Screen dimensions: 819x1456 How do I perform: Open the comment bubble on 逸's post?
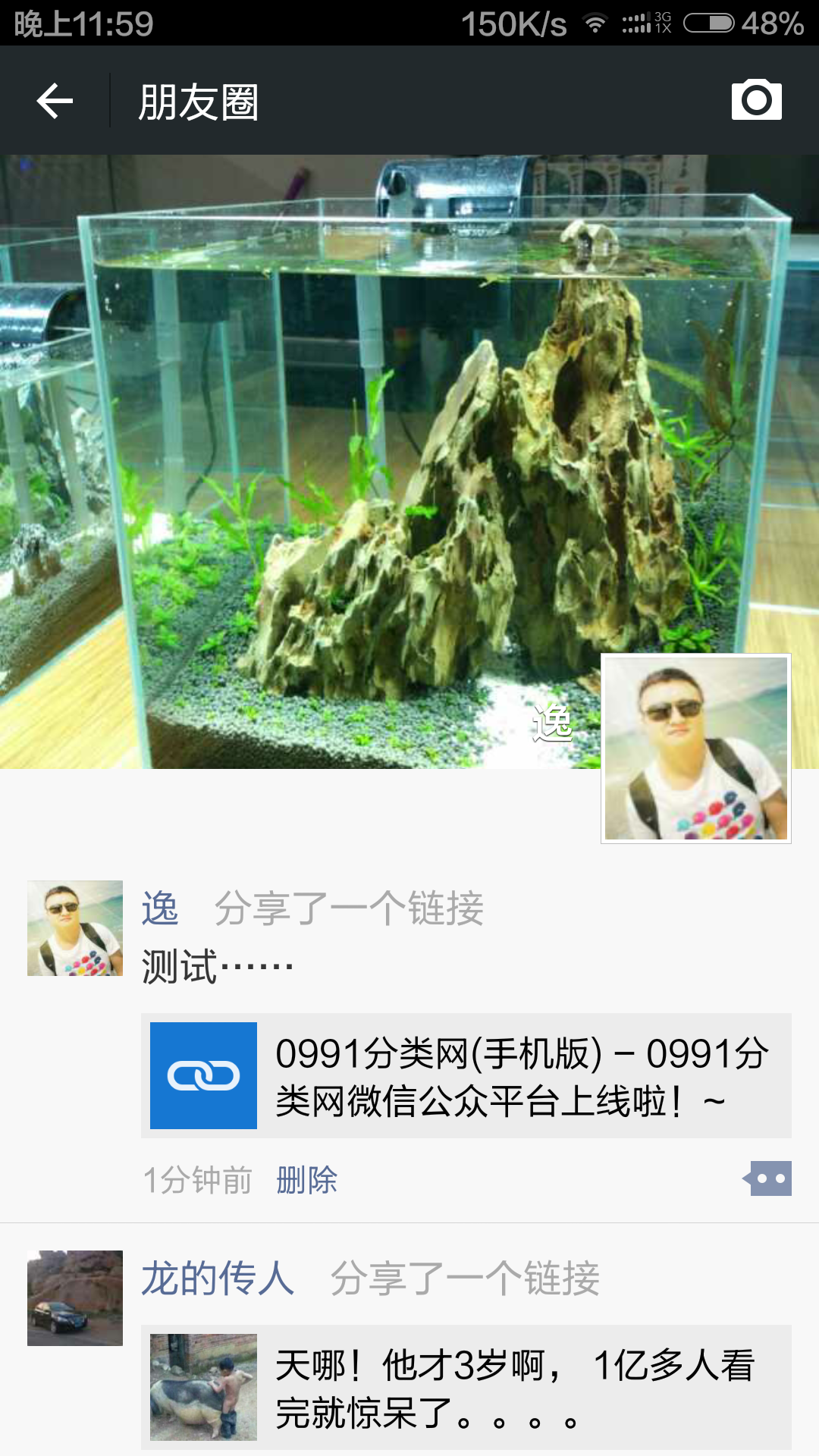coord(768,1178)
